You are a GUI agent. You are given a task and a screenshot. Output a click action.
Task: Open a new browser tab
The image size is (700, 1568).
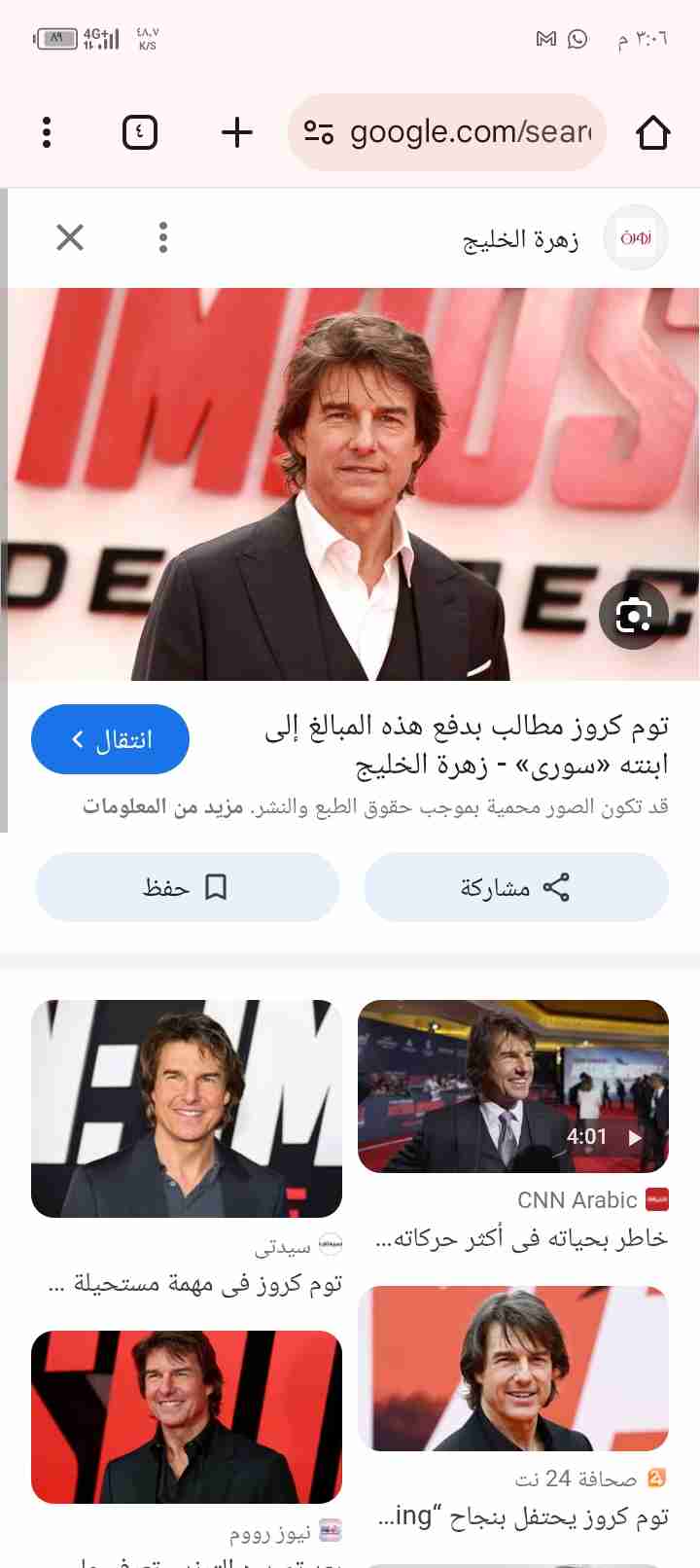tap(236, 132)
